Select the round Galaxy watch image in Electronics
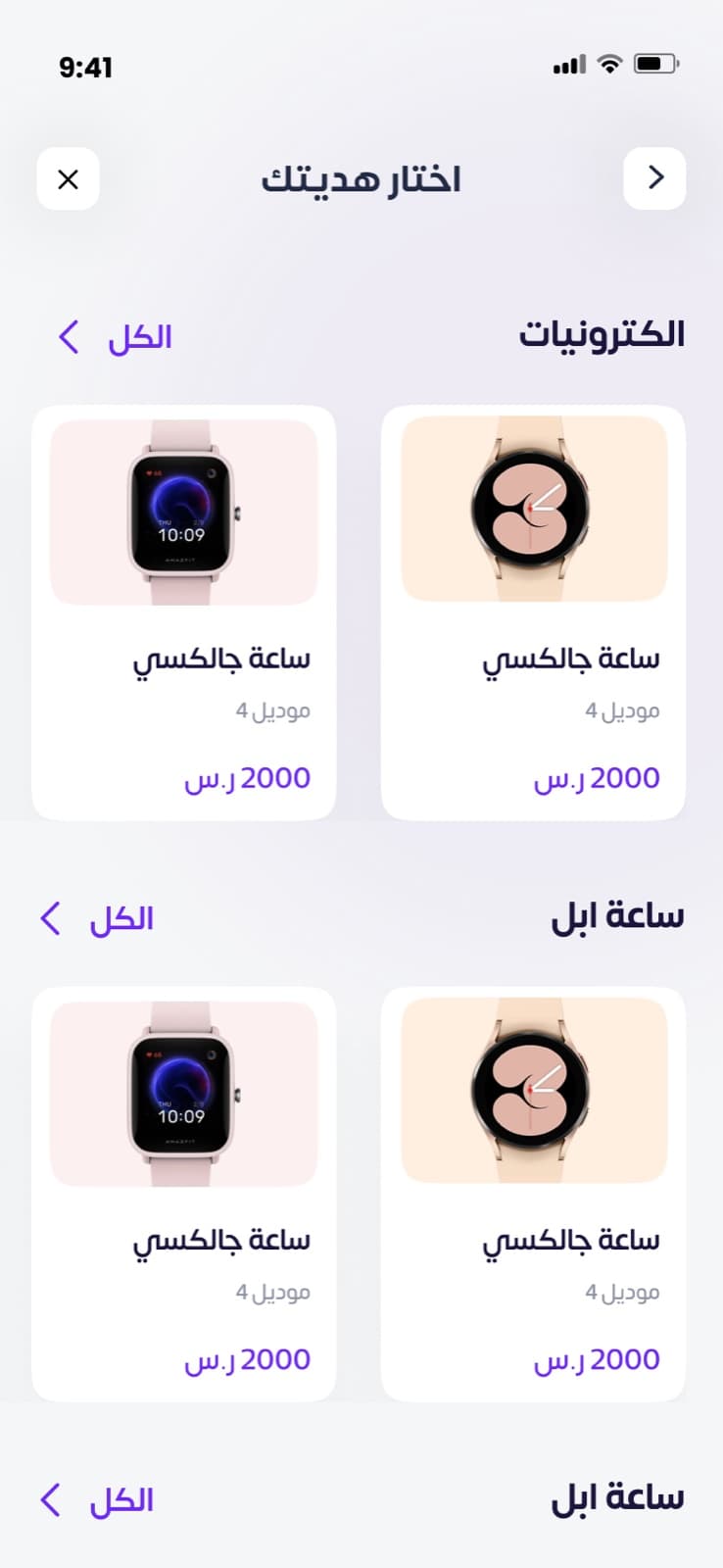This screenshot has width=723, height=1568. pos(534,507)
